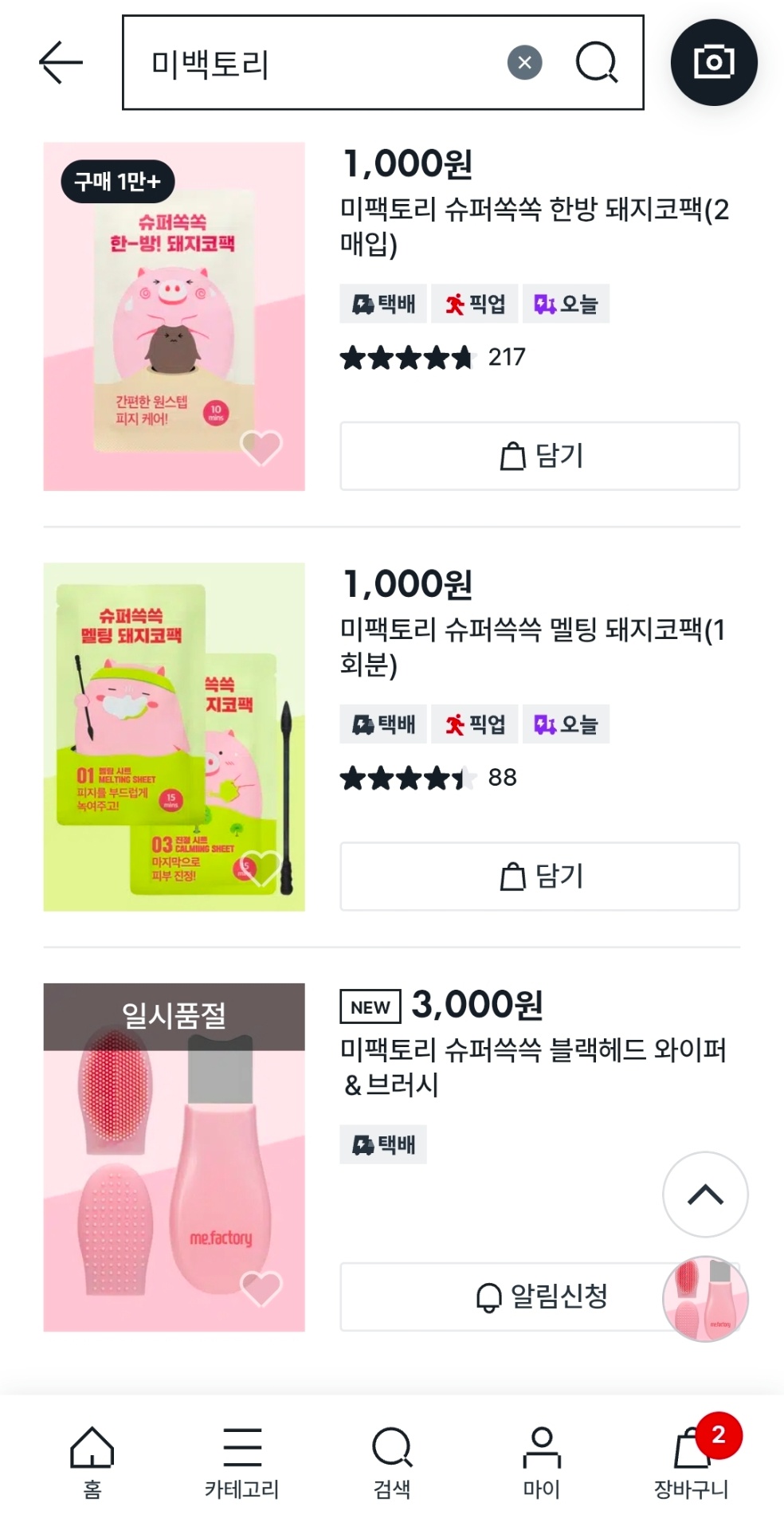The height and width of the screenshot is (1530, 784).
Task: Open the 카테고리 tab
Action: [242, 1461]
